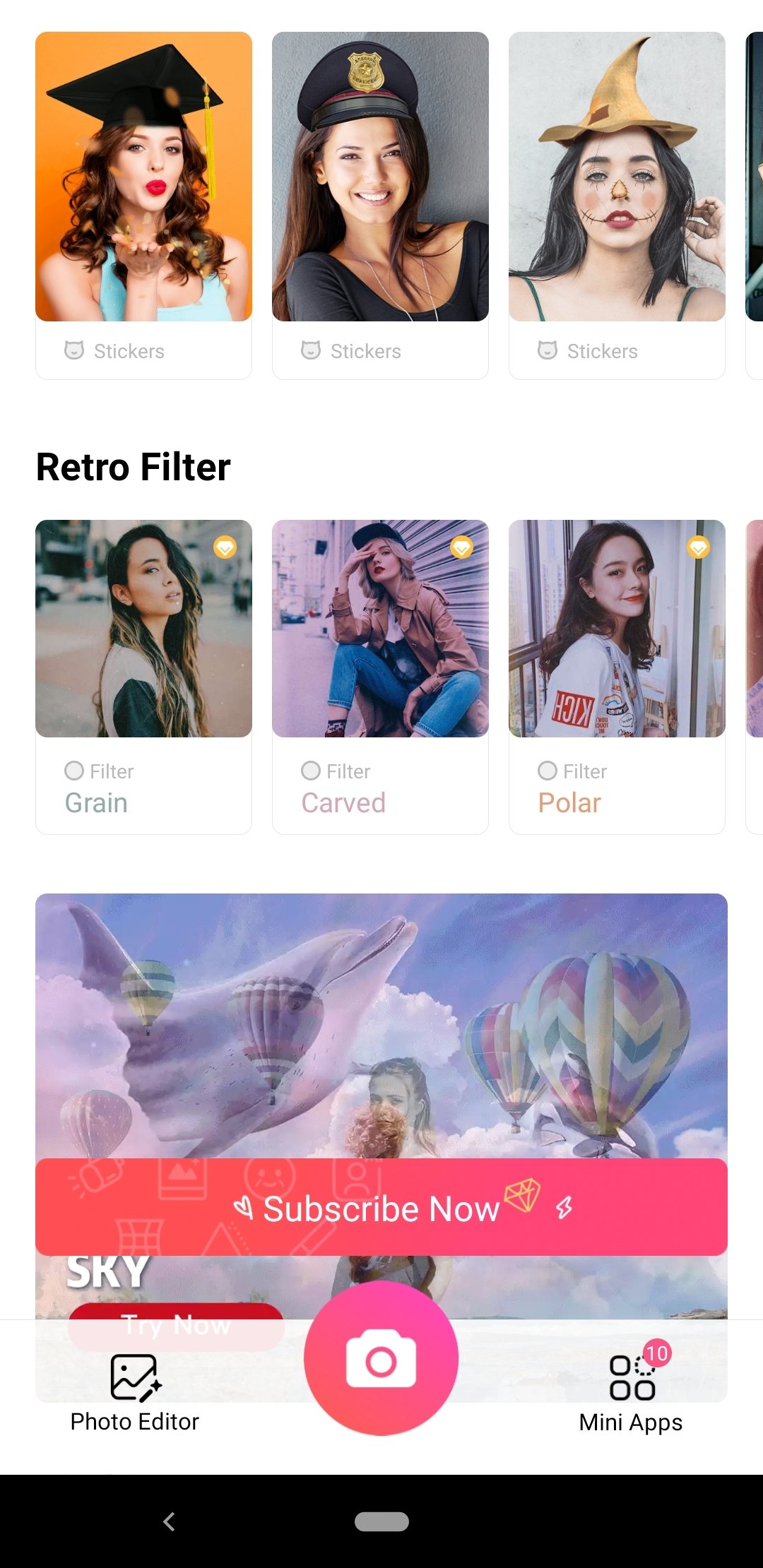Tap the system home pill
This screenshot has width=763, height=1568.
(381, 1521)
